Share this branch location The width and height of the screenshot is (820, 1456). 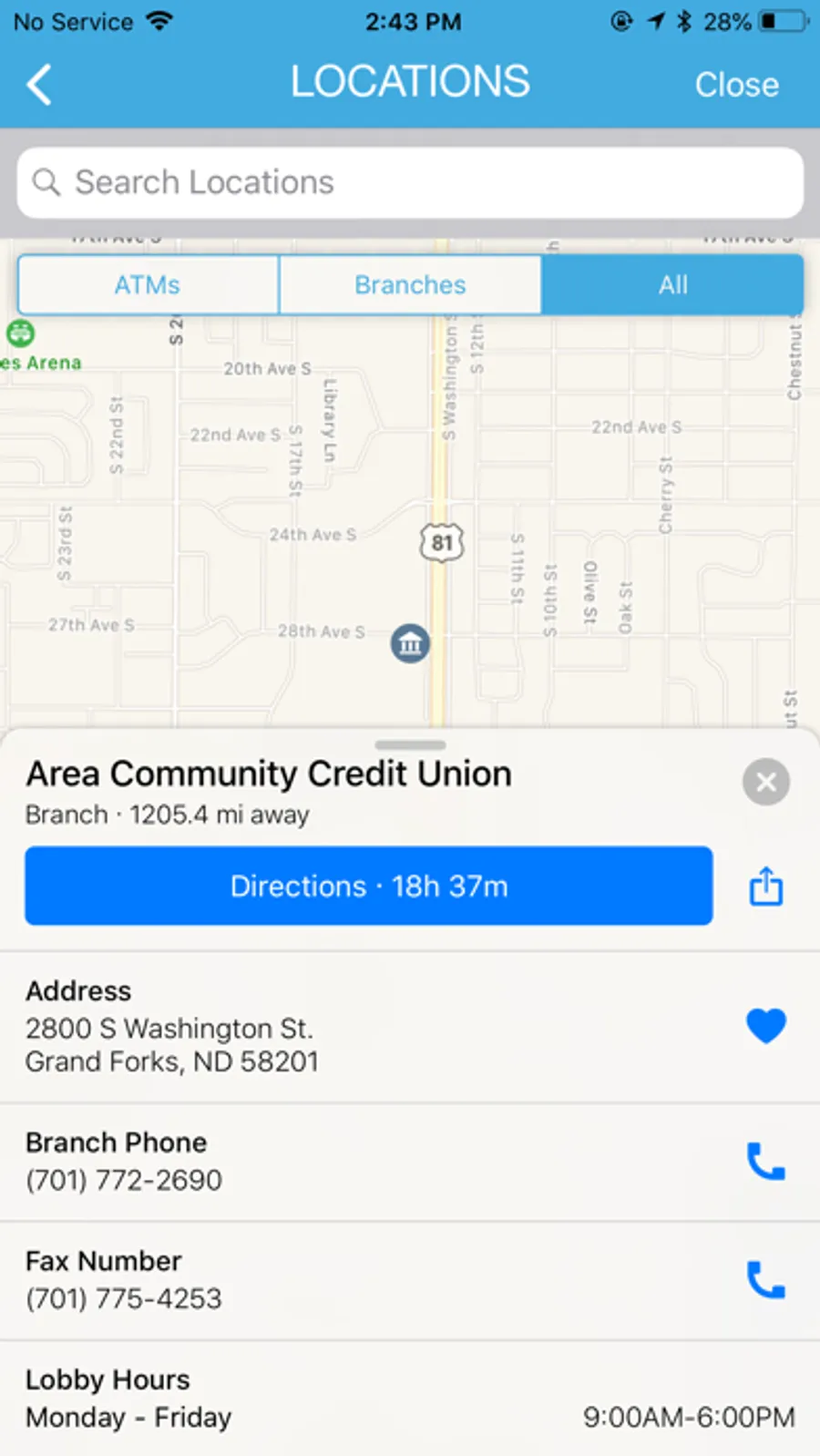tap(765, 886)
